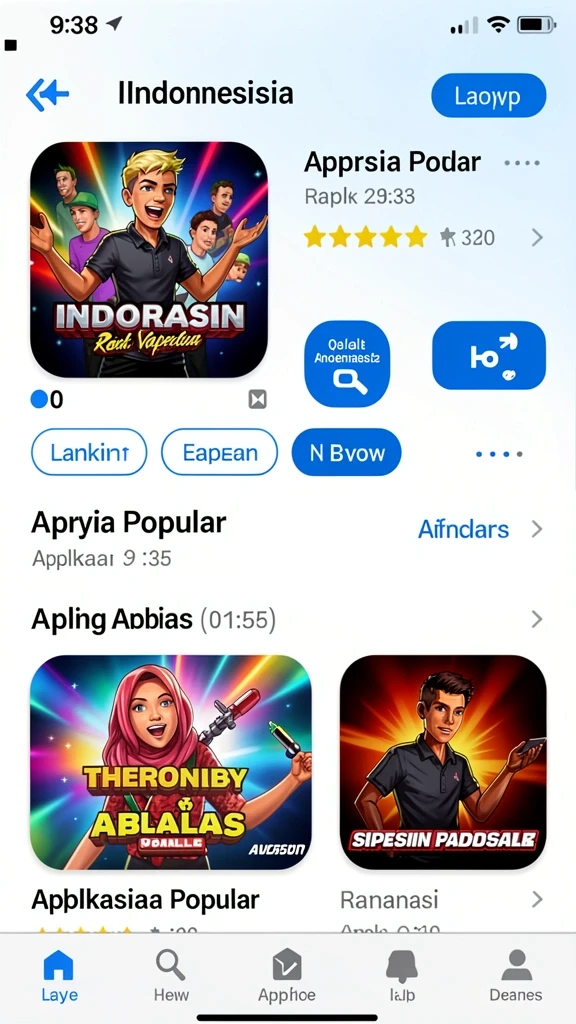Go back with the double-arrow icon
The width and height of the screenshot is (576, 1024).
point(47,95)
